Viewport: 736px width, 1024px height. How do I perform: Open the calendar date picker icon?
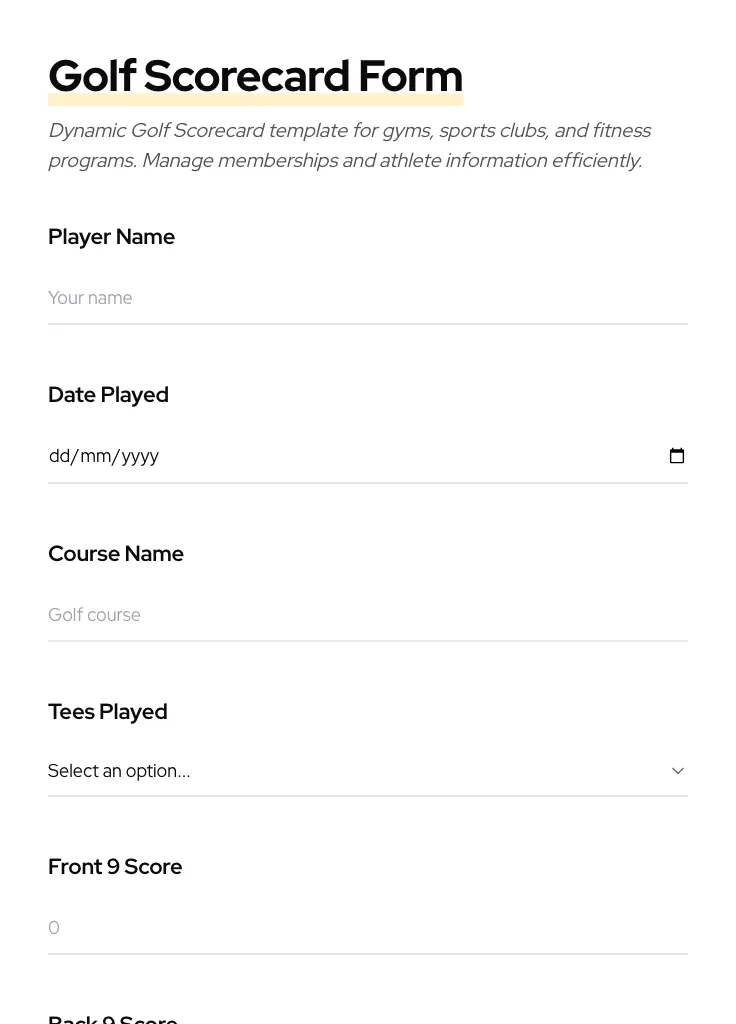(677, 456)
